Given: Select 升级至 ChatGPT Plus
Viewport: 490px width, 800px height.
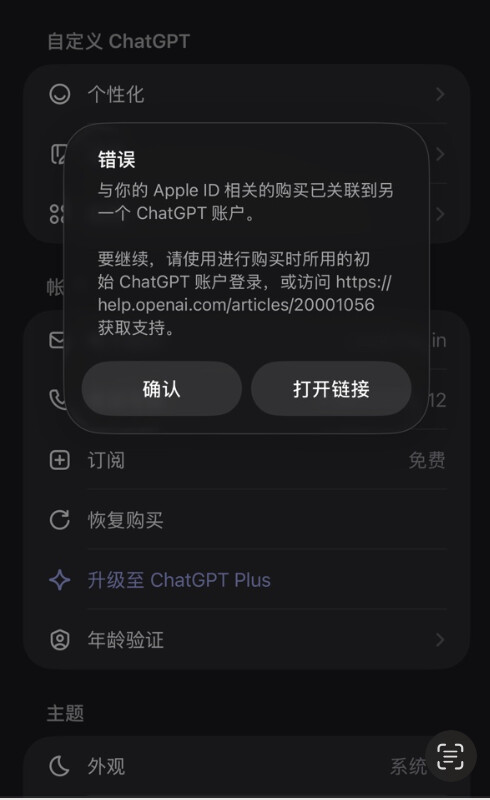Looking at the screenshot, I should pyautogui.click(x=247, y=580).
